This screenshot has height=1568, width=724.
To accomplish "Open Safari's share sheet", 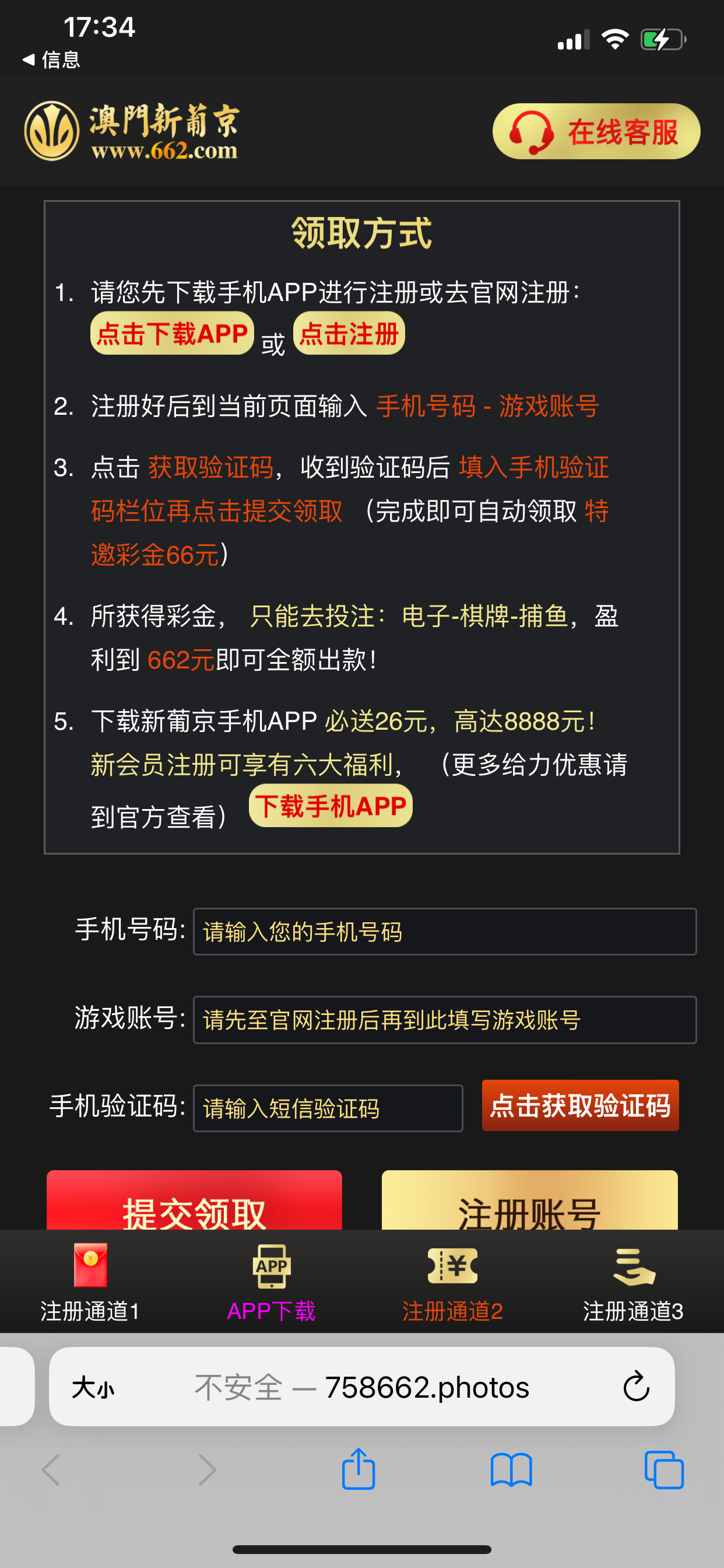I will point(359,1469).
